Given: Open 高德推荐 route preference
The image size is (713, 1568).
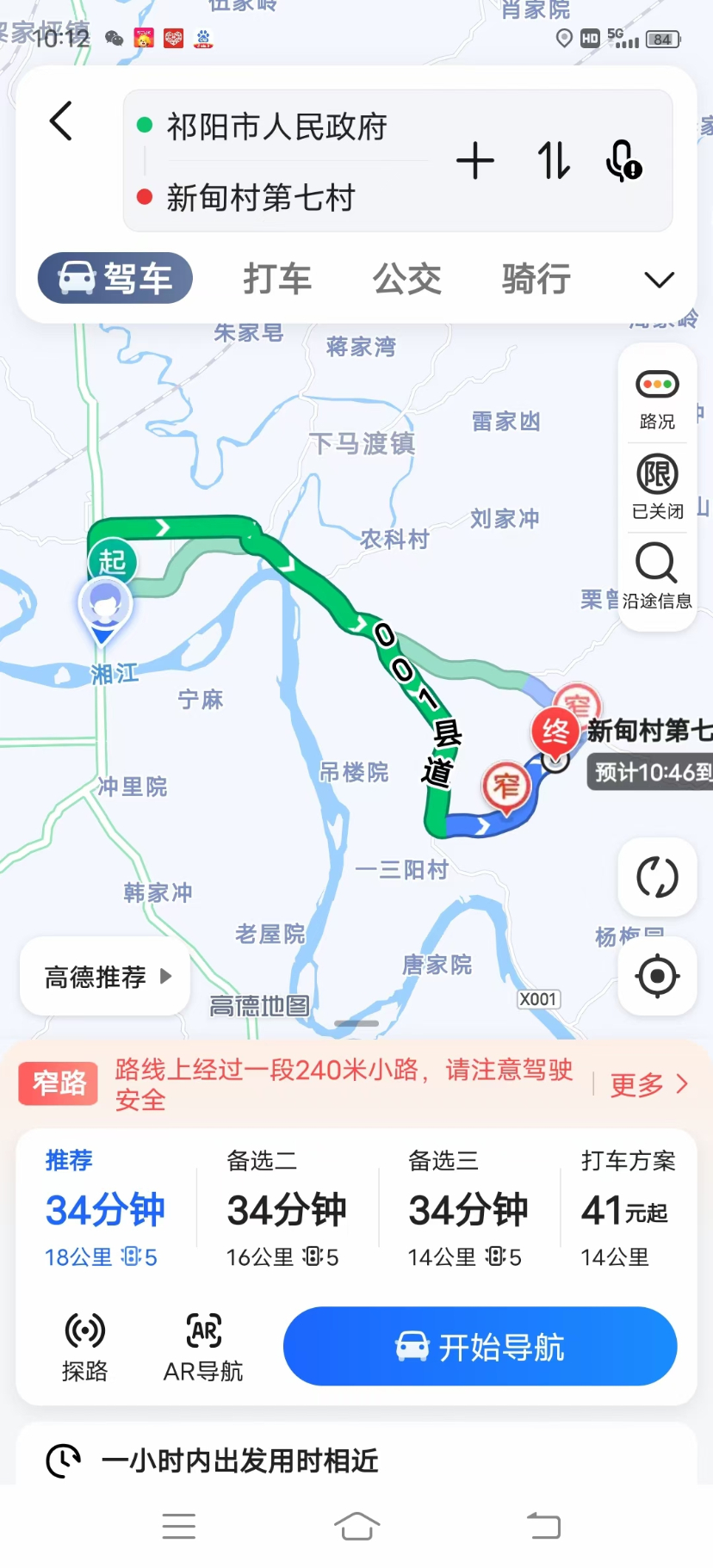Looking at the screenshot, I should [105, 977].
